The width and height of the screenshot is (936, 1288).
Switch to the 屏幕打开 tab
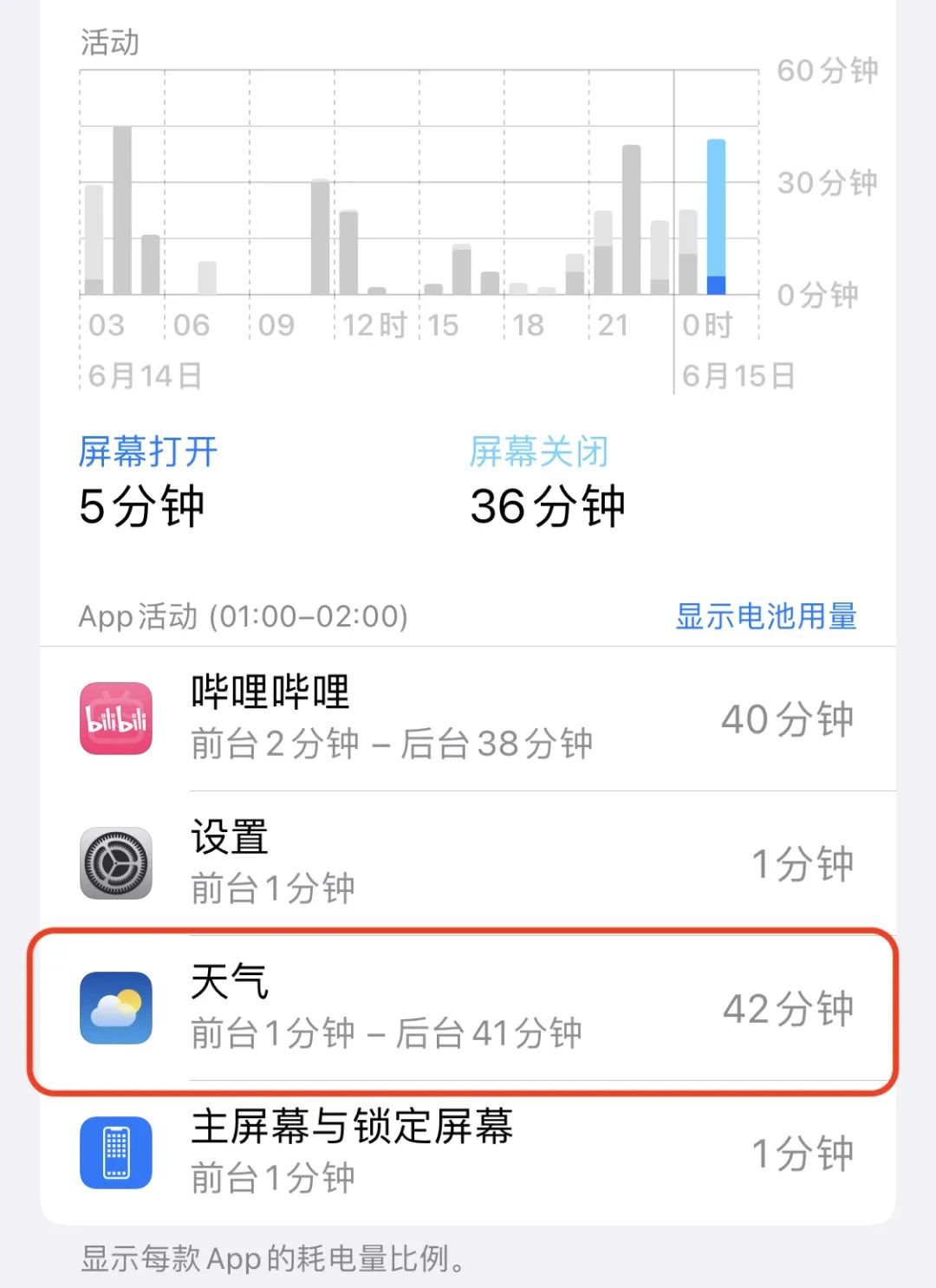(x=147, y=450)
